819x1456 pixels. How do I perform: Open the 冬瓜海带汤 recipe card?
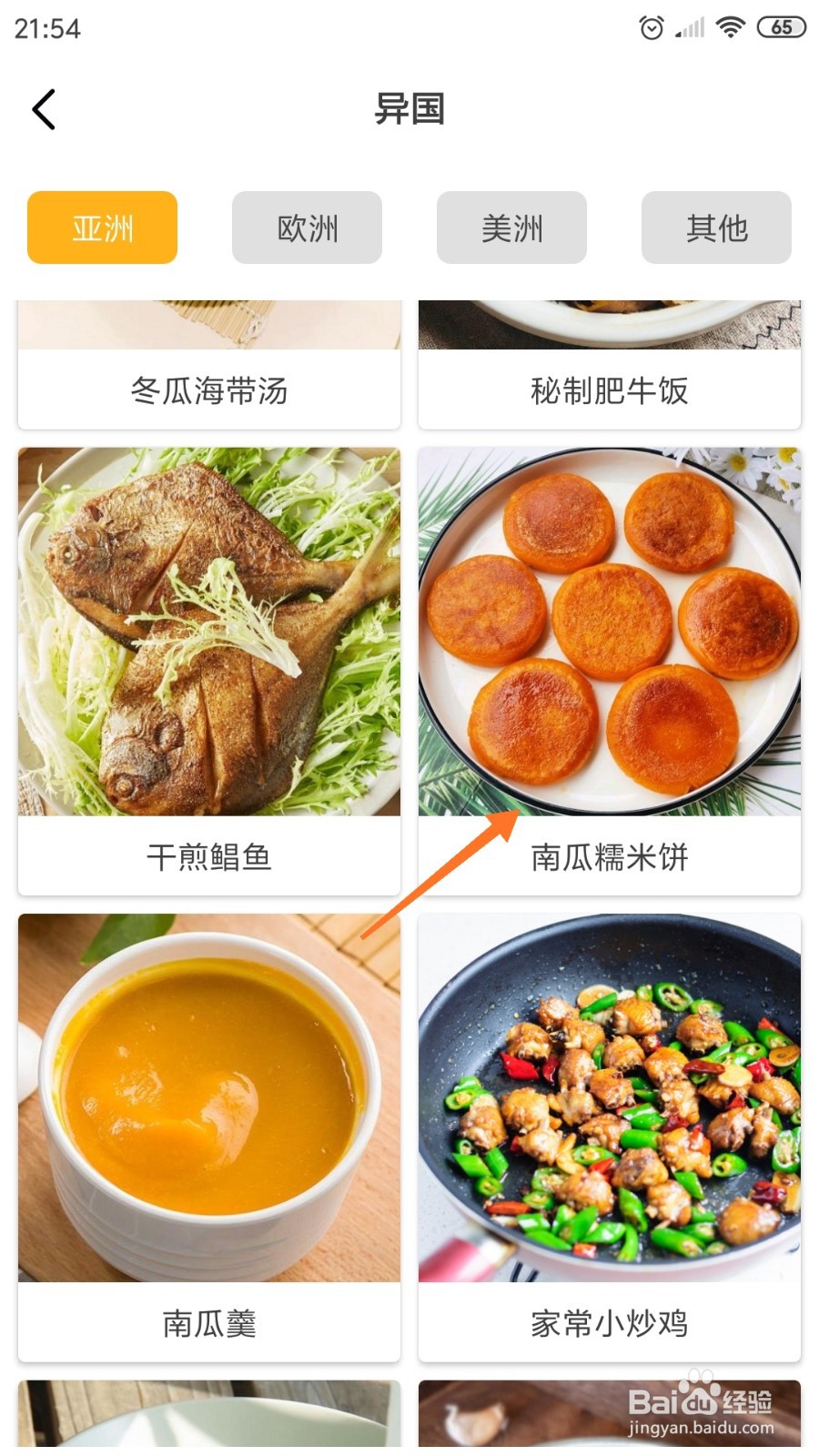(x=209, y=365)
